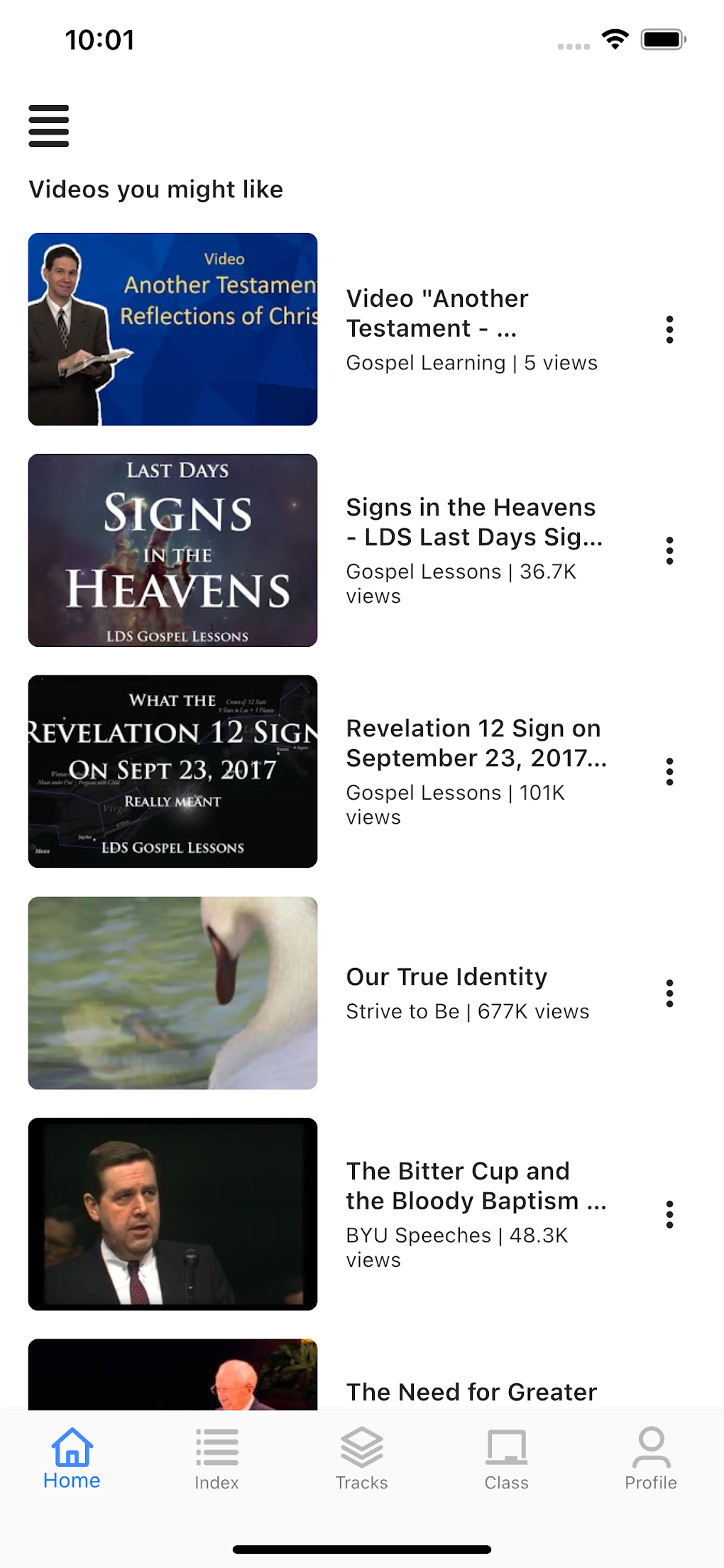Open the Class tab
Viewport: 724px width, 1568px height.
coord(506,1459)
